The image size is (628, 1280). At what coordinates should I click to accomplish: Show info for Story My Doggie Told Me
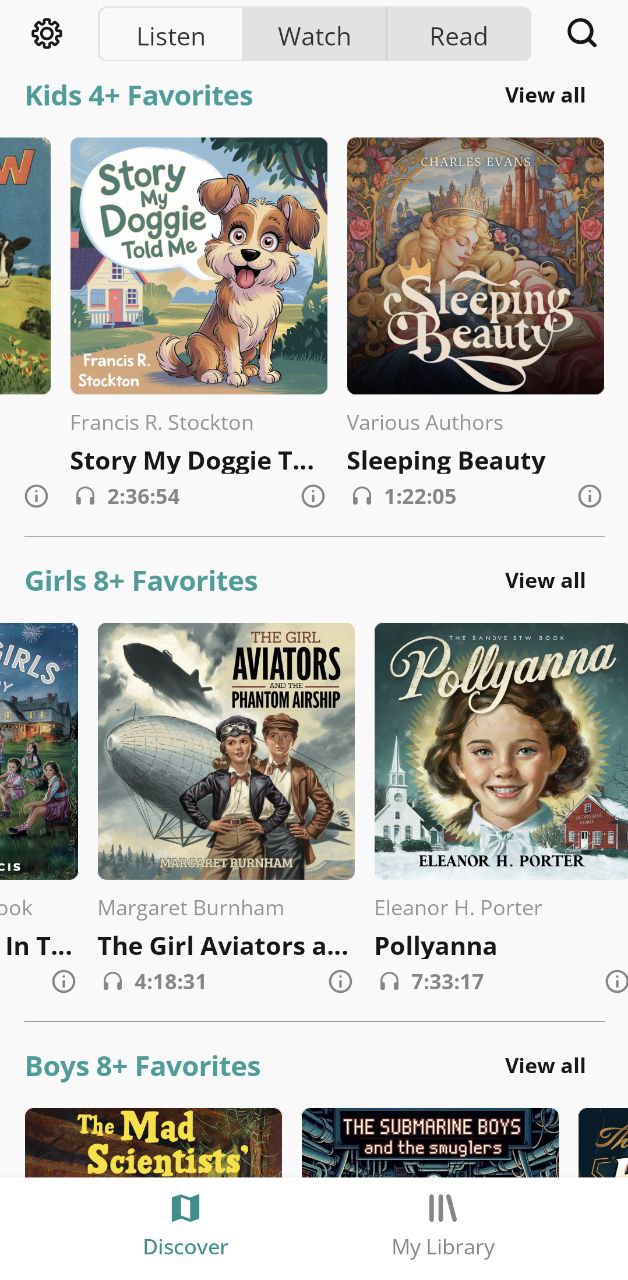pos(313,496)
